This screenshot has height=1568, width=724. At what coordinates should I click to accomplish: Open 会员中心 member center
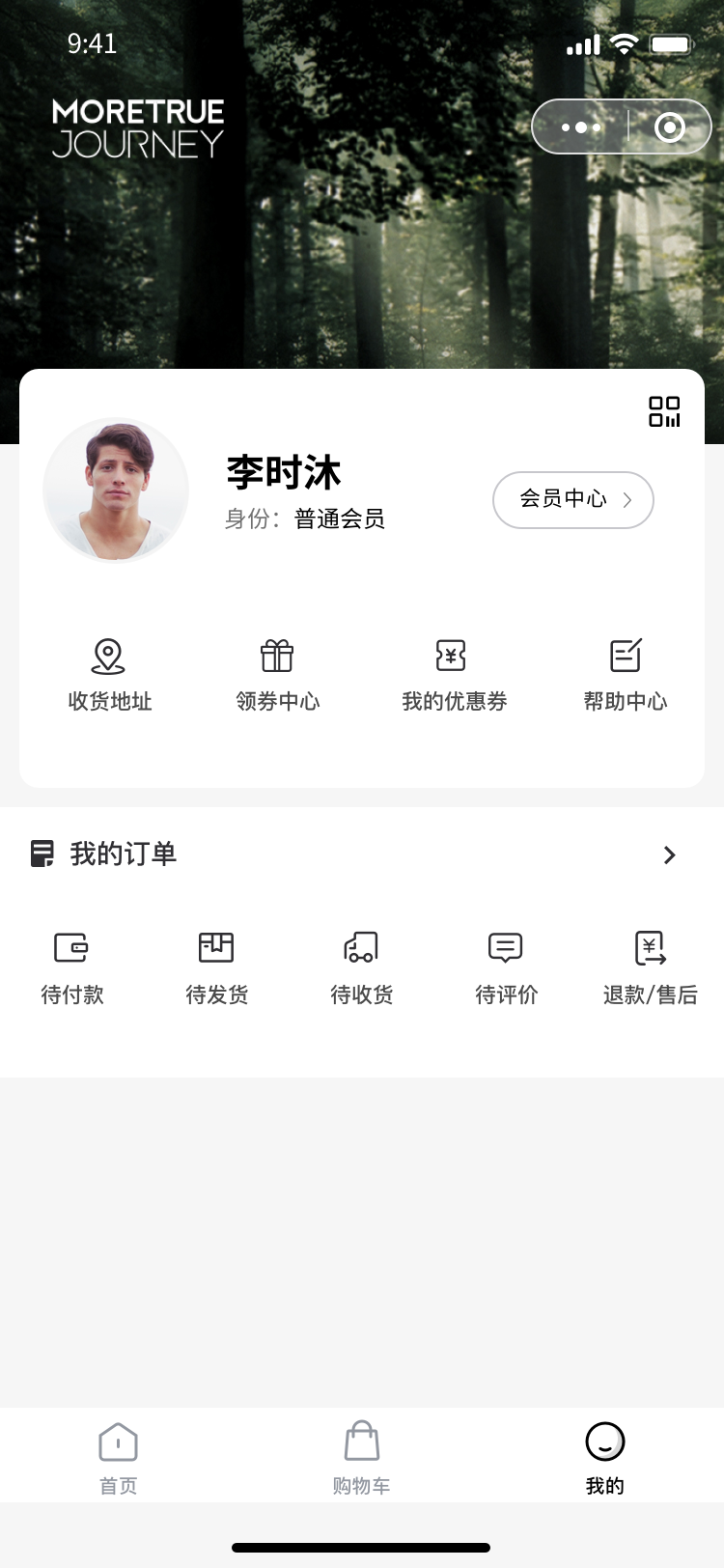[573, 499]
